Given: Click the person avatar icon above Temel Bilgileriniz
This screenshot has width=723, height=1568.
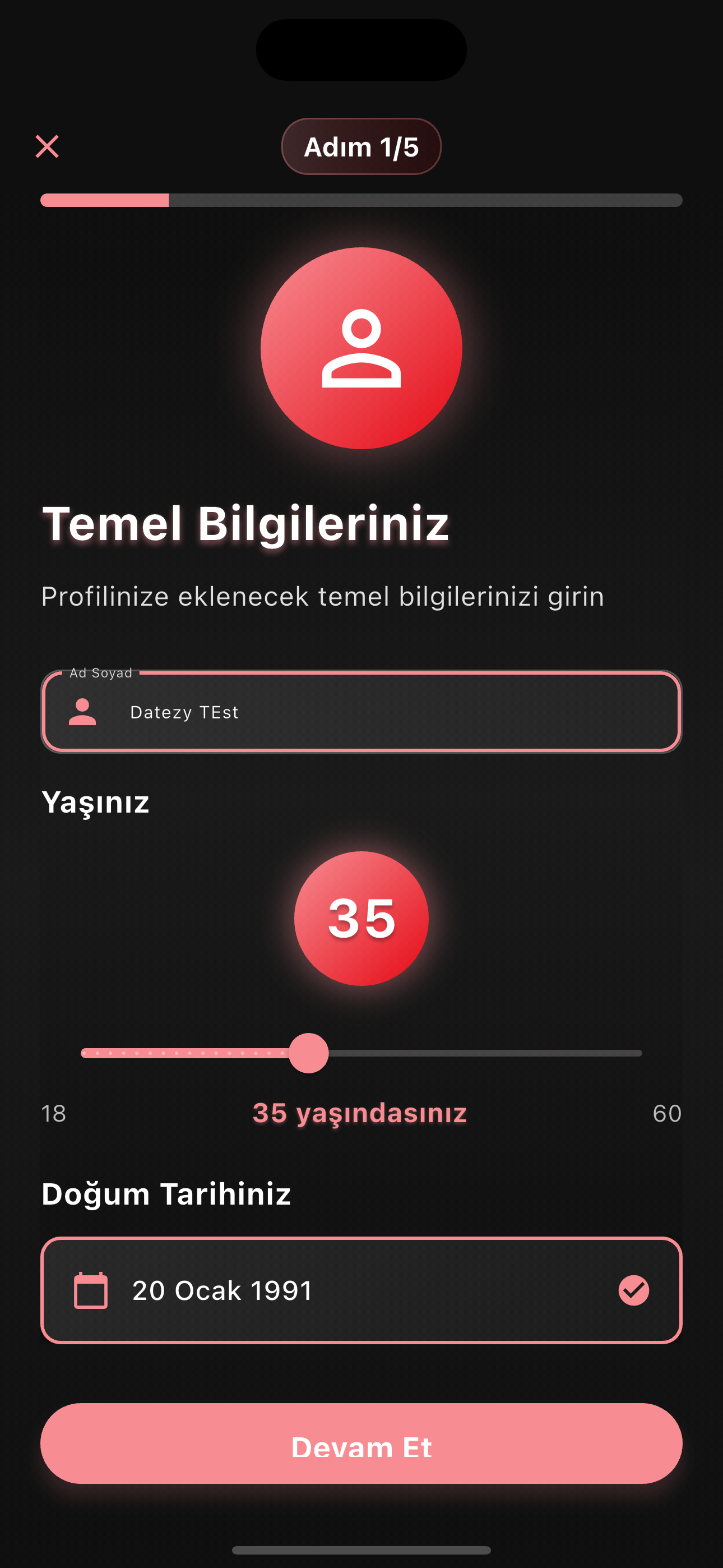Looking at the screenshot, I should 361,348.
